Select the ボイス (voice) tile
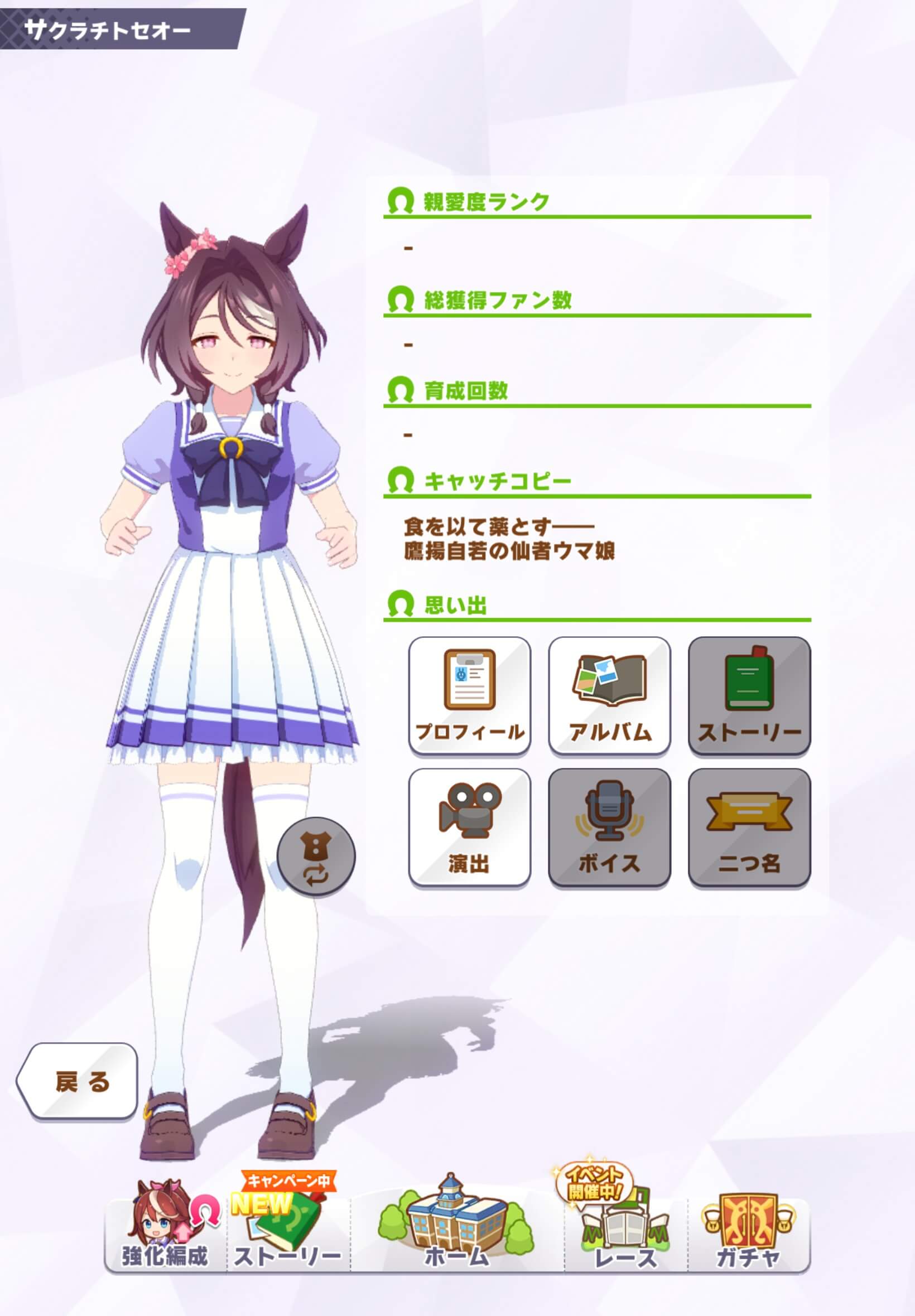This screenshot has width=915, height=1316. 609,828
